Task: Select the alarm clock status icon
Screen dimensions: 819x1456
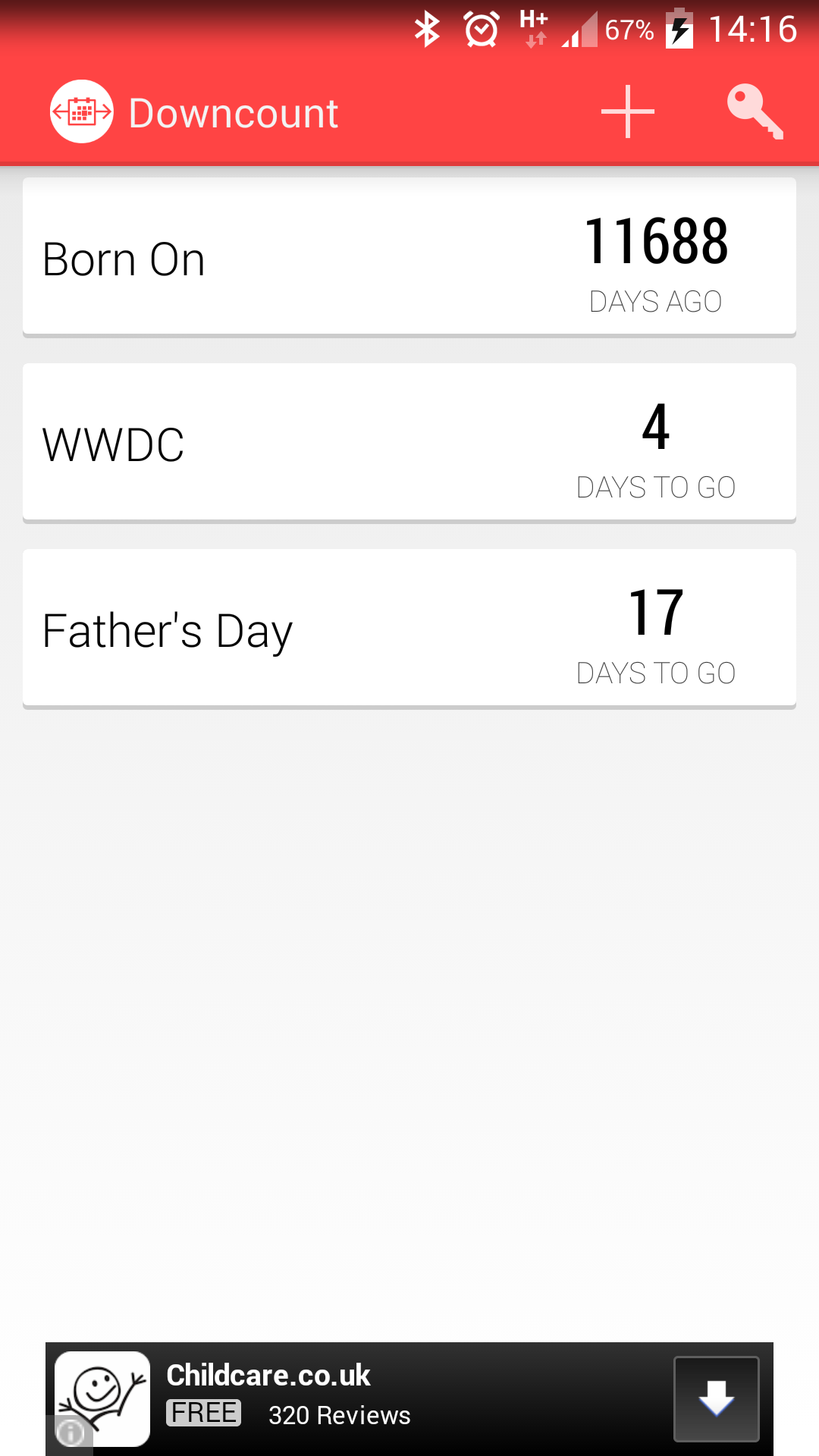Action: tap(481, 29)
